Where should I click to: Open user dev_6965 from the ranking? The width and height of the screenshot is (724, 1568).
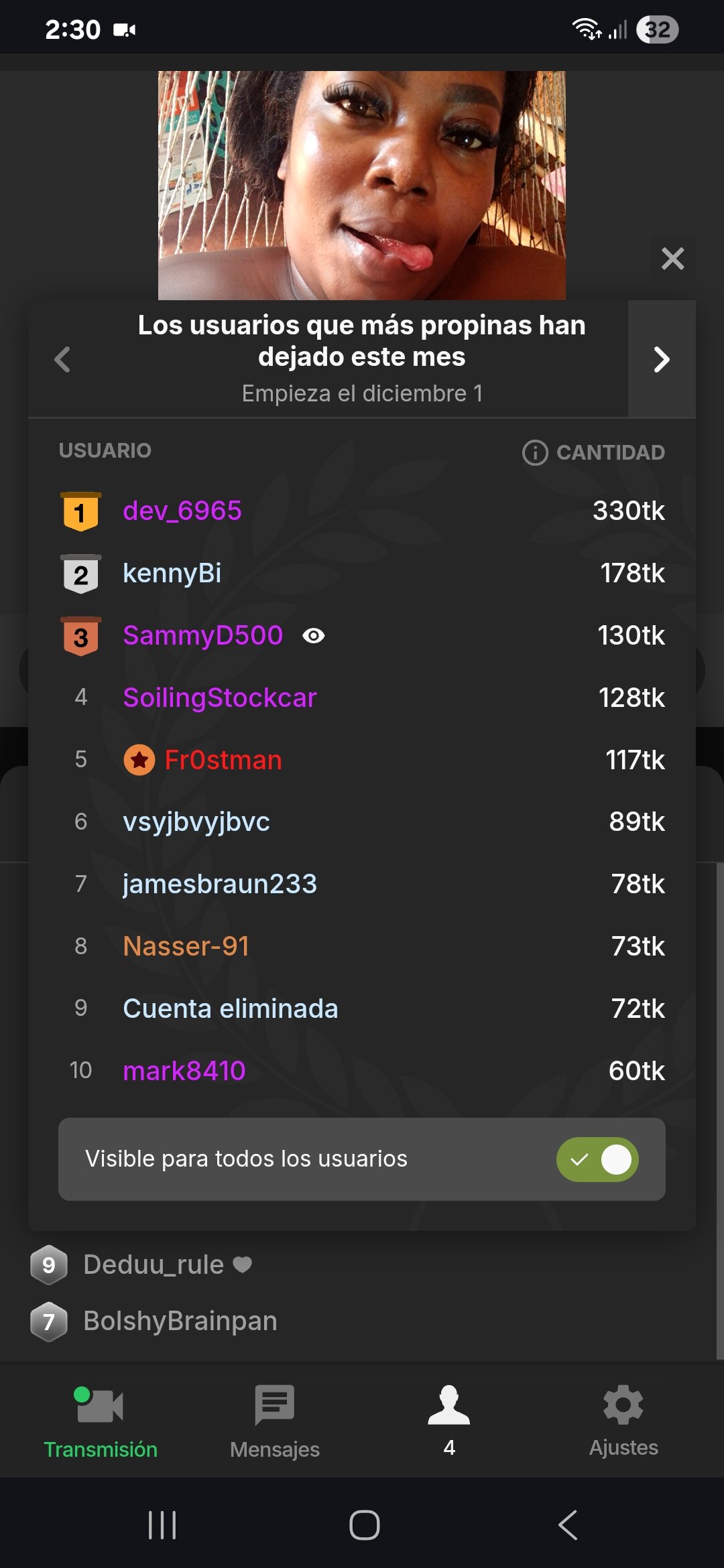point(182,511)
